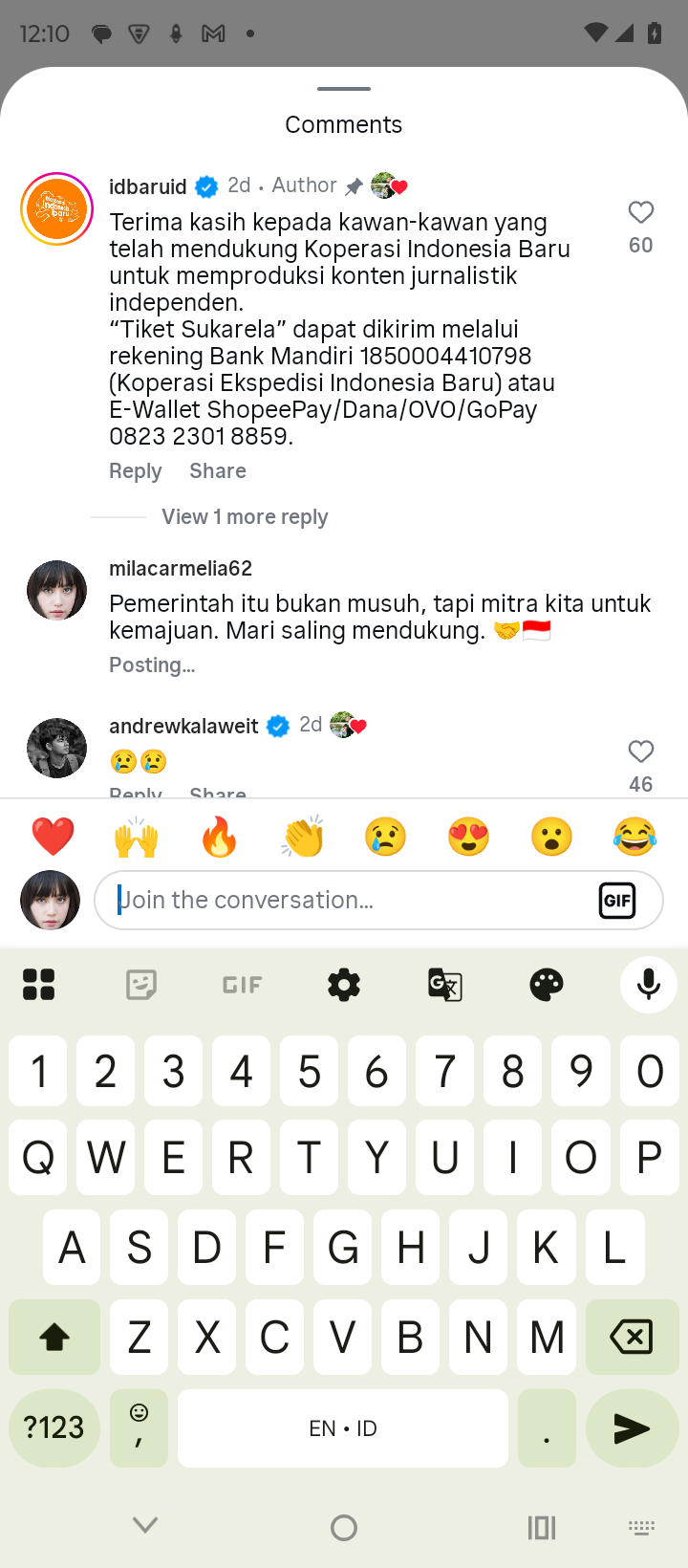Like idbaruid's pinned comment
The width and height of the screenshot is (688, 1568).
click(x=640, y=212)
